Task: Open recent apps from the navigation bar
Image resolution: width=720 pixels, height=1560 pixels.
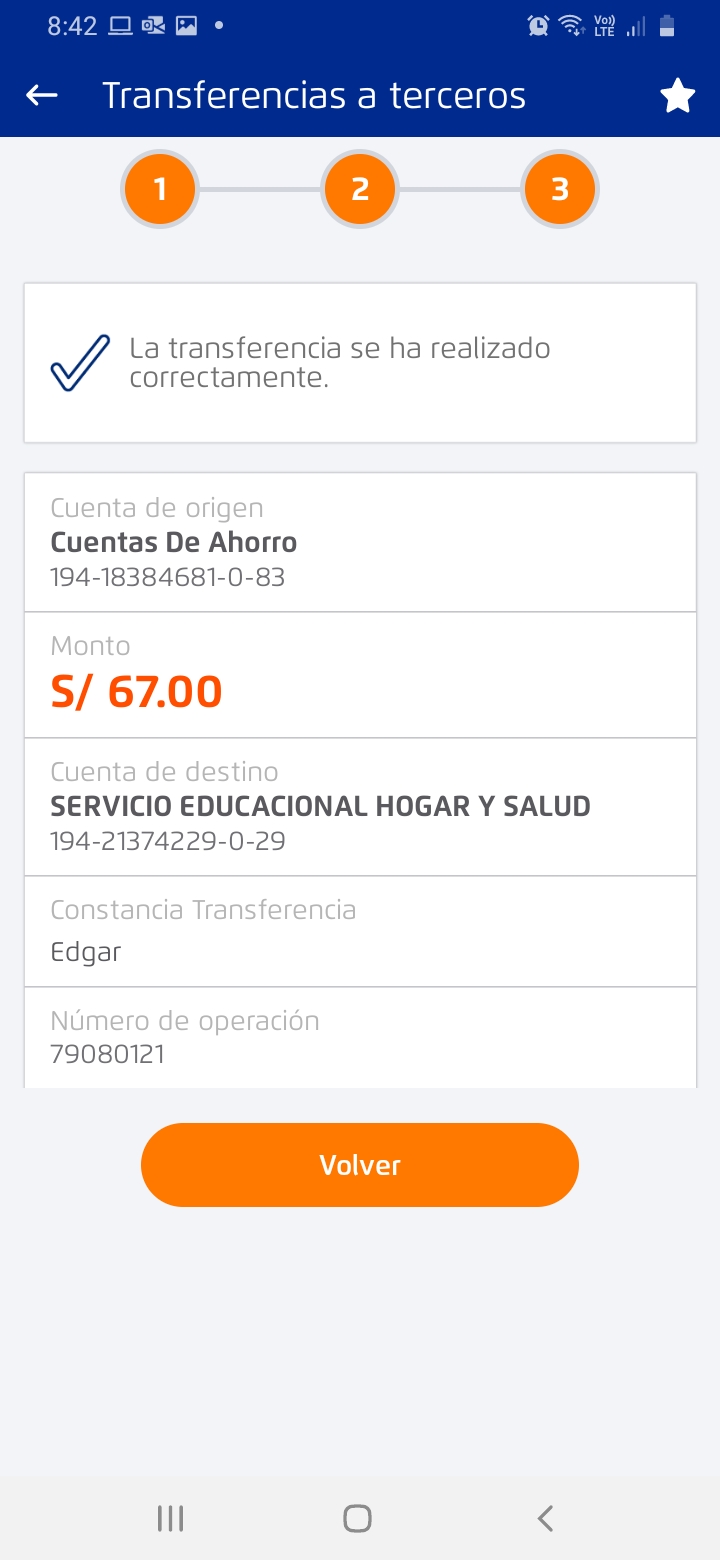Action: tap(171, 1519)
